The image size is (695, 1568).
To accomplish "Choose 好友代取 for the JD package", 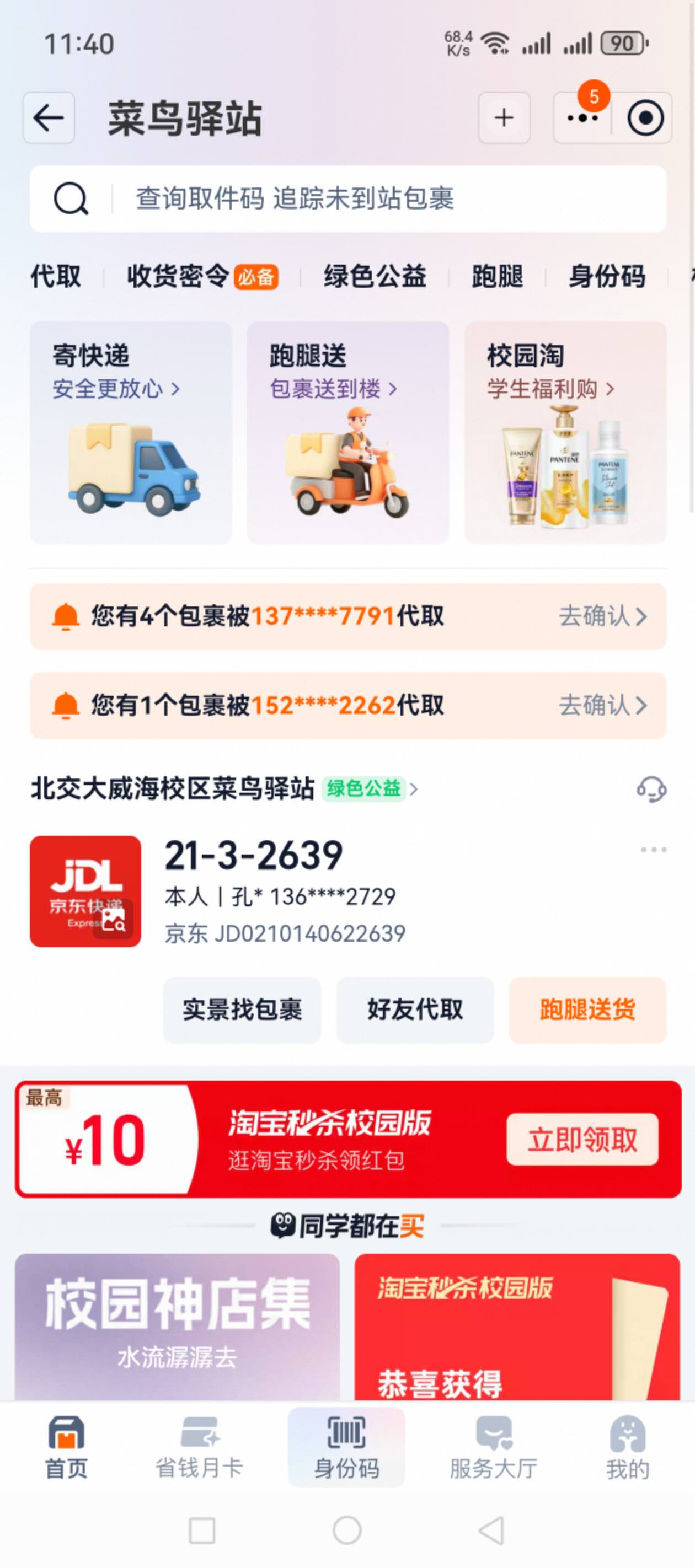I will point(415,1010).
